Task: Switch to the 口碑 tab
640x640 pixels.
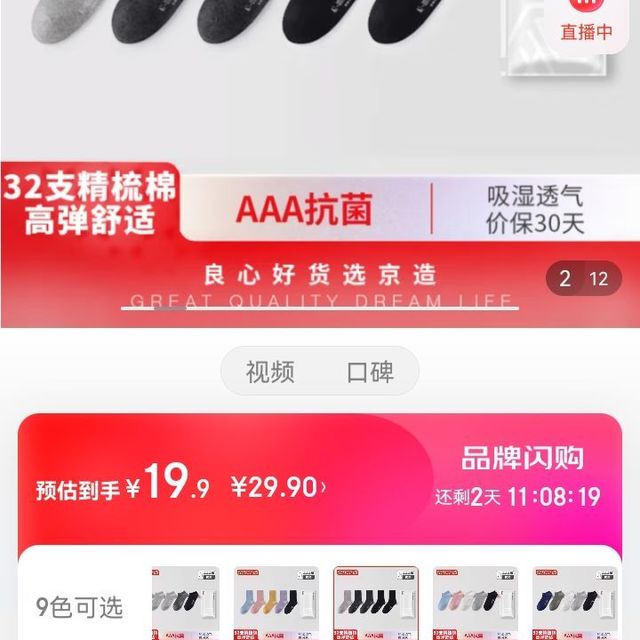Action: [x=370, y=373]
